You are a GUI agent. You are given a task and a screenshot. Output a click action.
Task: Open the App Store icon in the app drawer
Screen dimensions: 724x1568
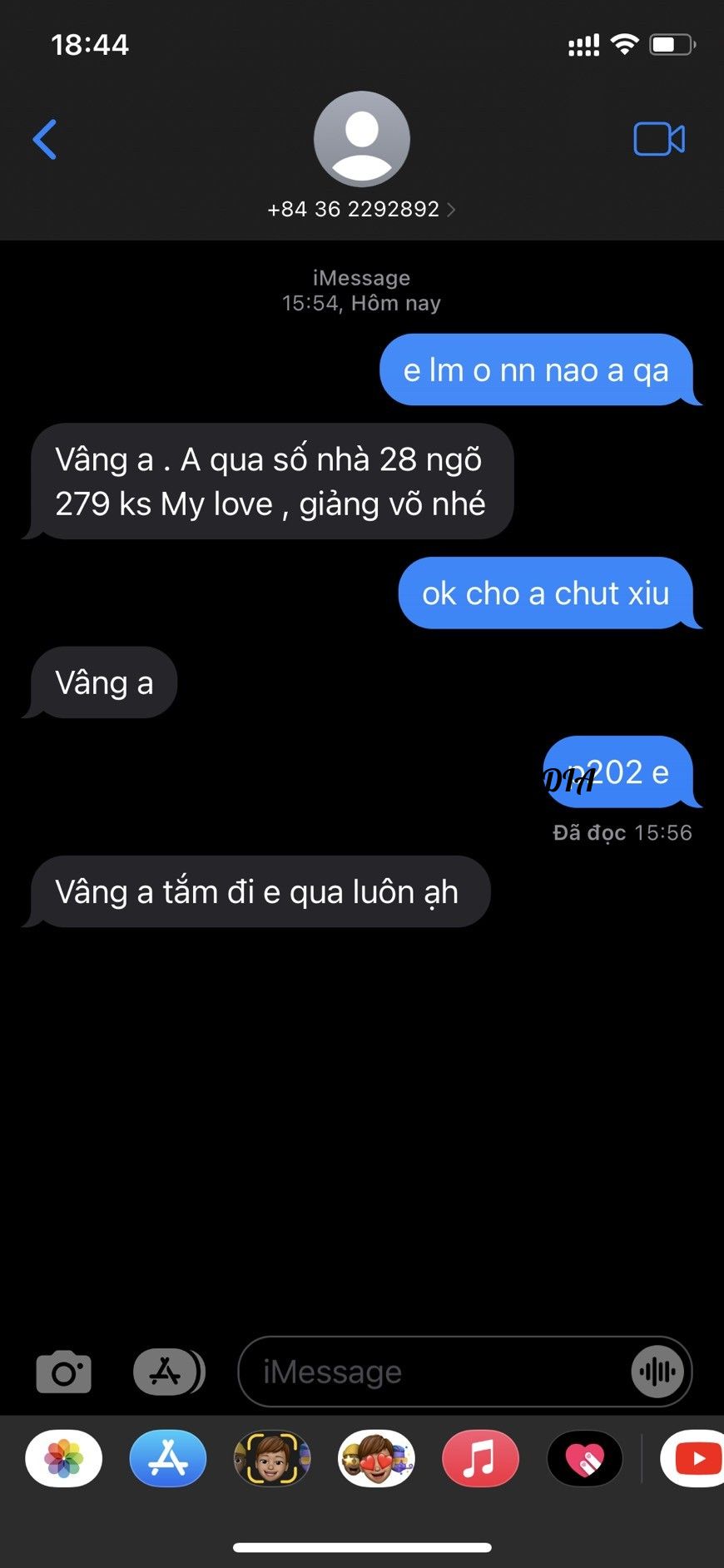click(167, 1459)
